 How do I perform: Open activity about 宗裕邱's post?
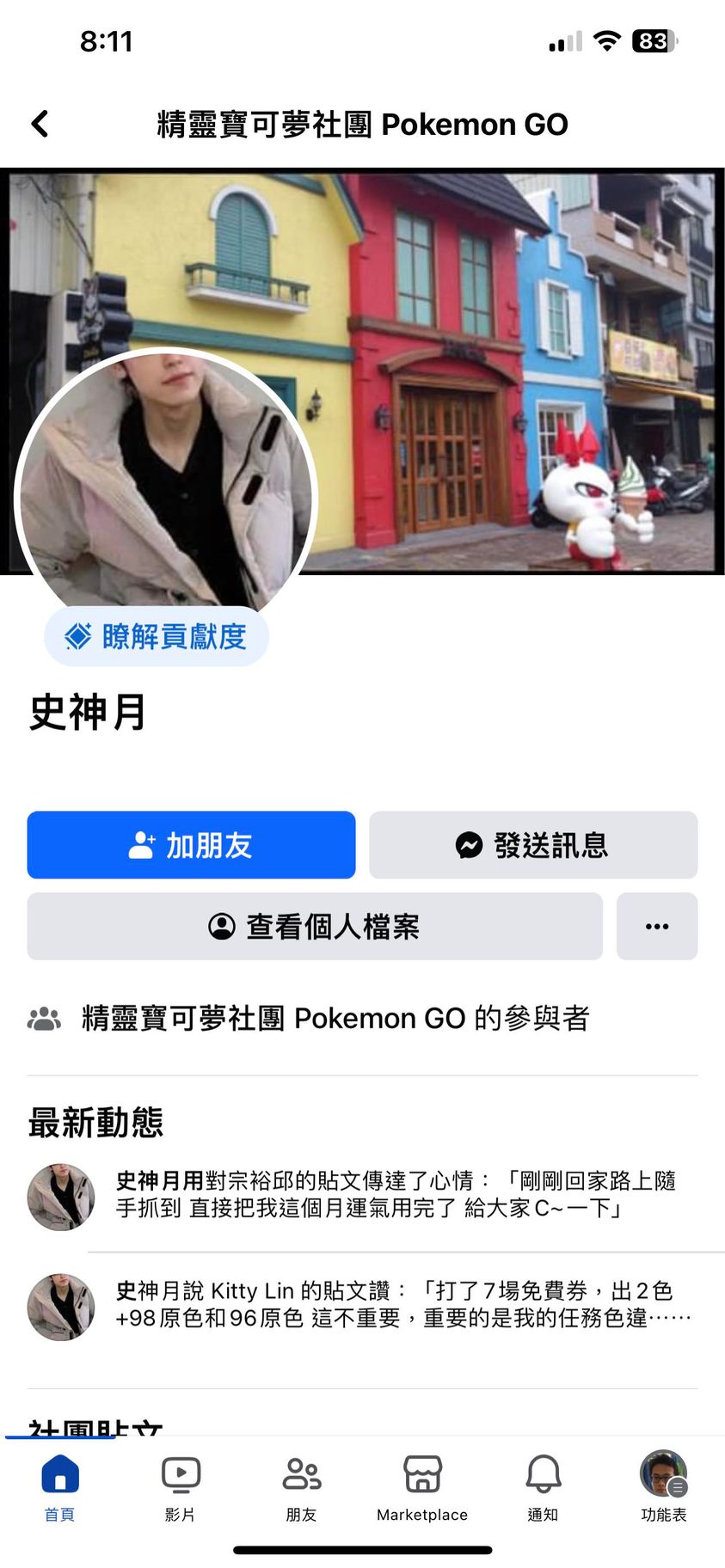click(396, 1194)
